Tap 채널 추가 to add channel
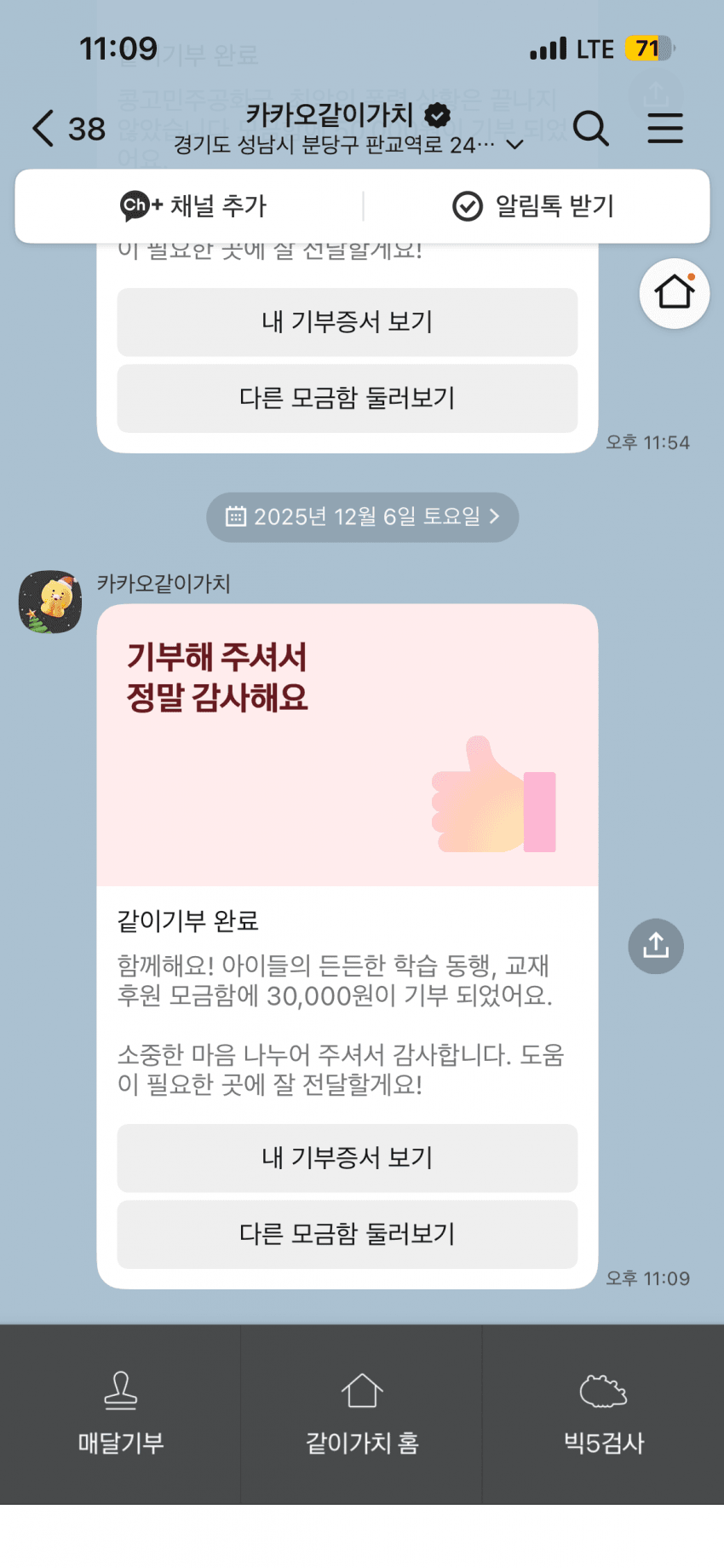This screenshot has width=724, height=1568. (193, 206)
